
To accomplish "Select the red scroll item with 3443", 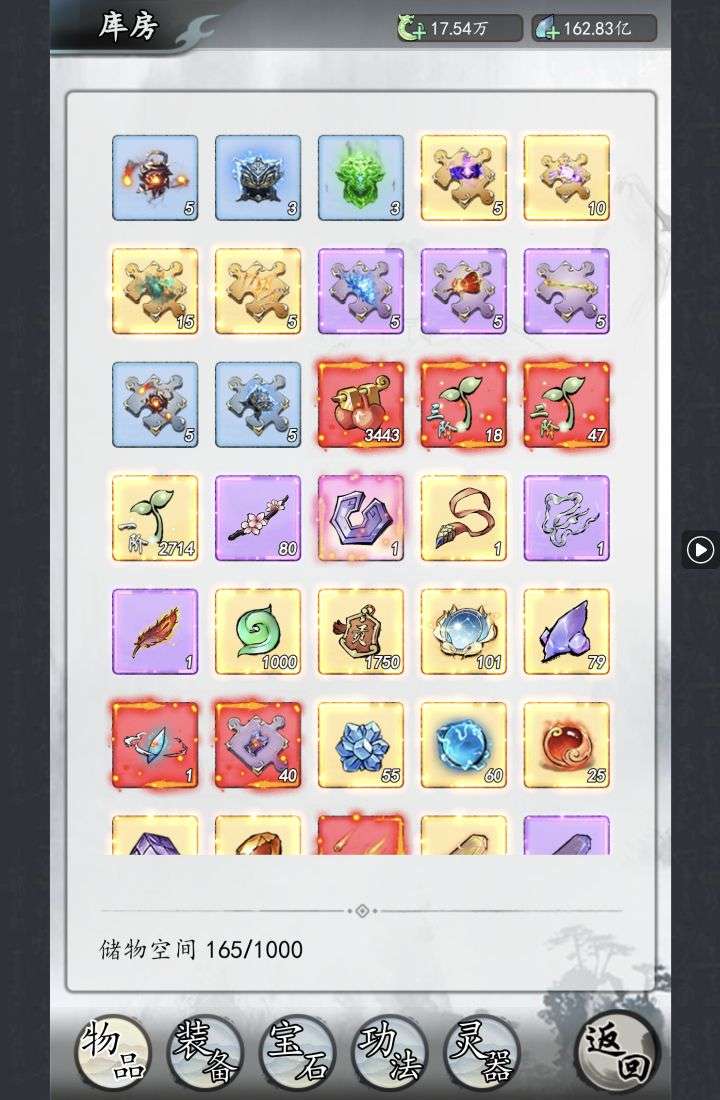I will (361, 405).
